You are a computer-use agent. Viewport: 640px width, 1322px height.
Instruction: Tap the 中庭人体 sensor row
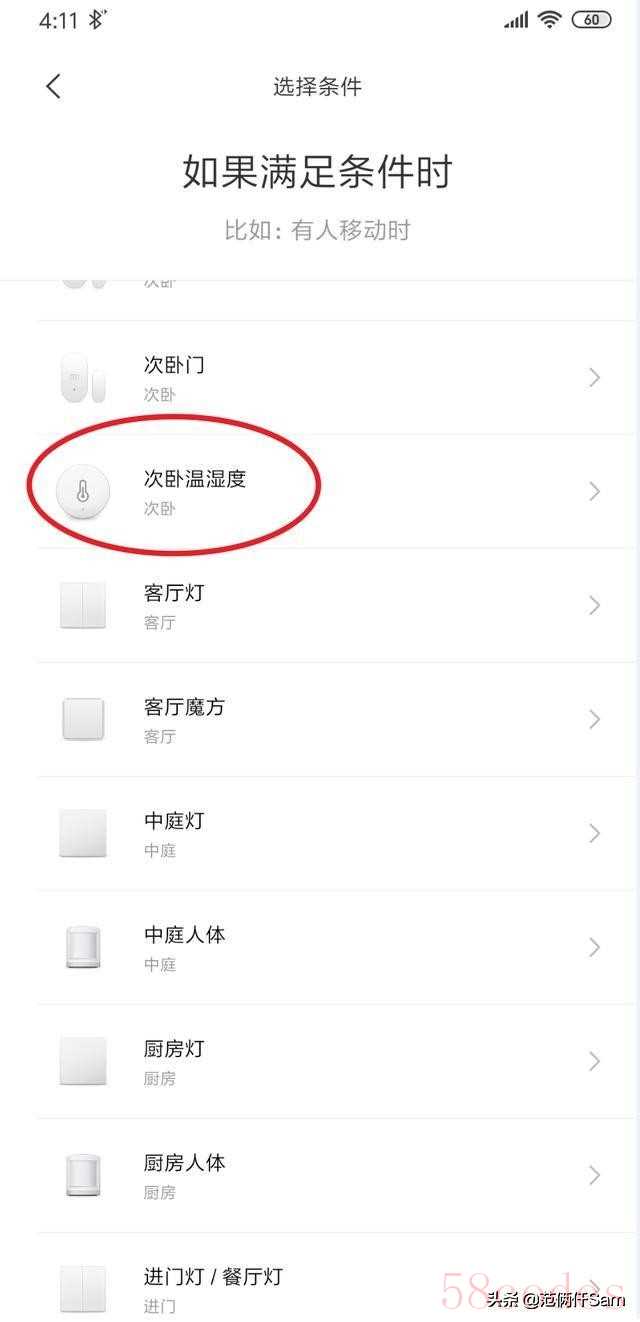pyautogui.click(x=320, y=948)
